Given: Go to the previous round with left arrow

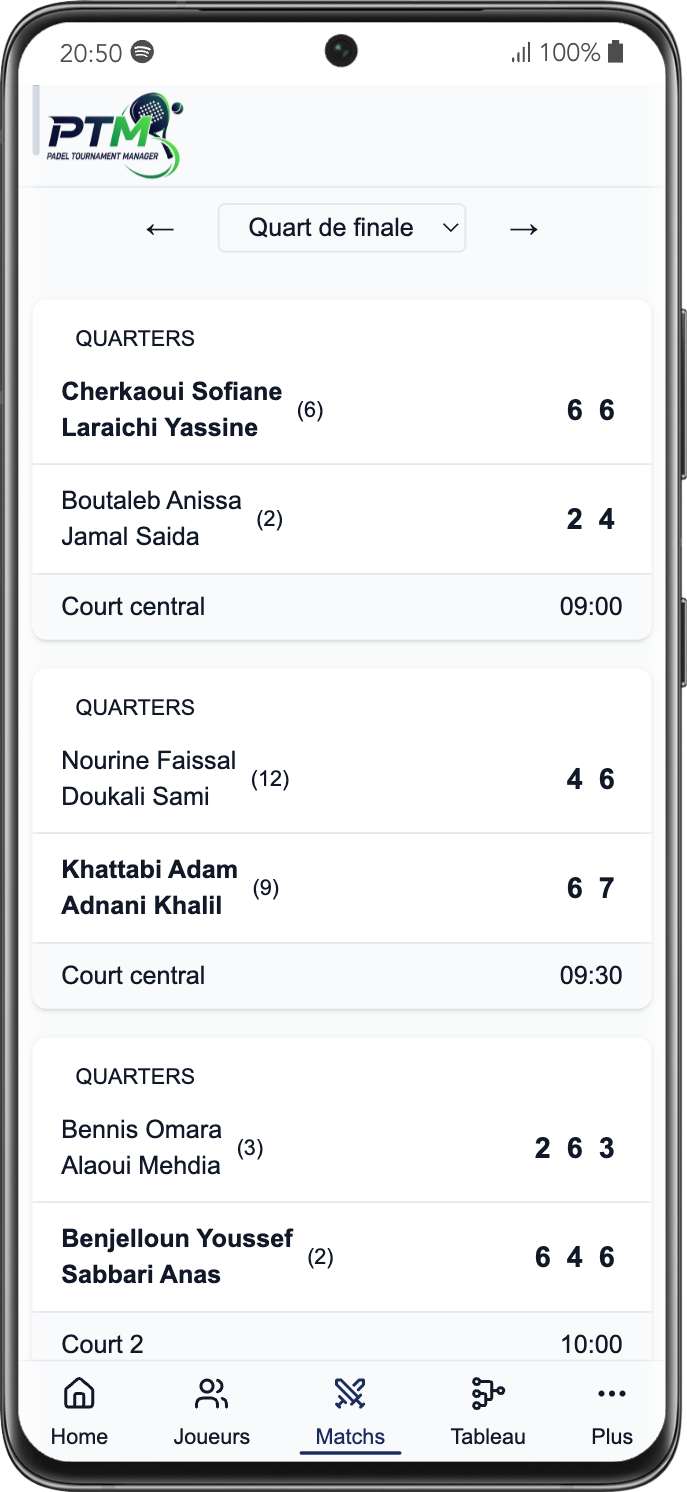Looking at the screenshot, I should 160,229.
